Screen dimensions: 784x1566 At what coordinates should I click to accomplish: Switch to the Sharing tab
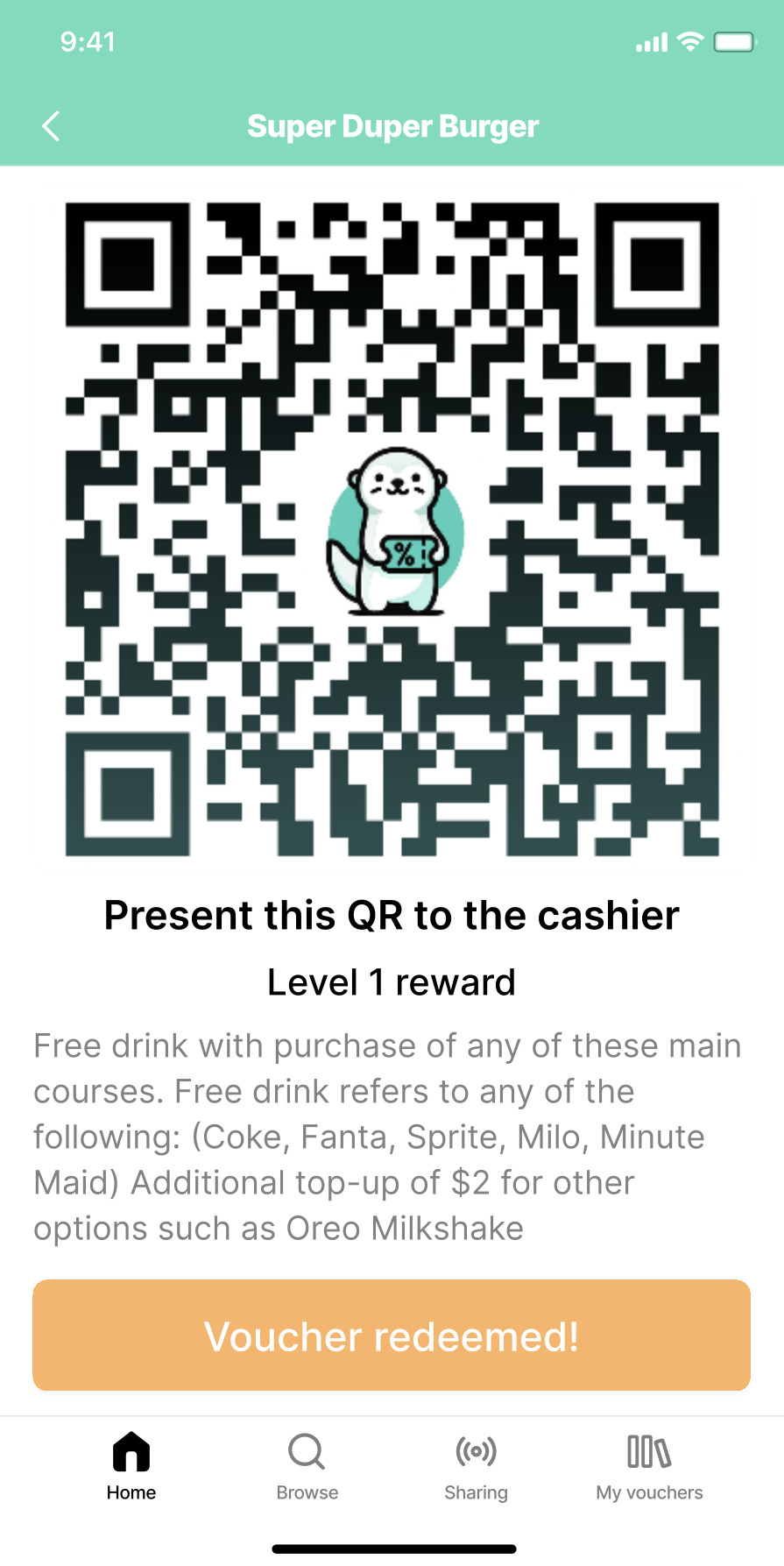click(476, 1466)
